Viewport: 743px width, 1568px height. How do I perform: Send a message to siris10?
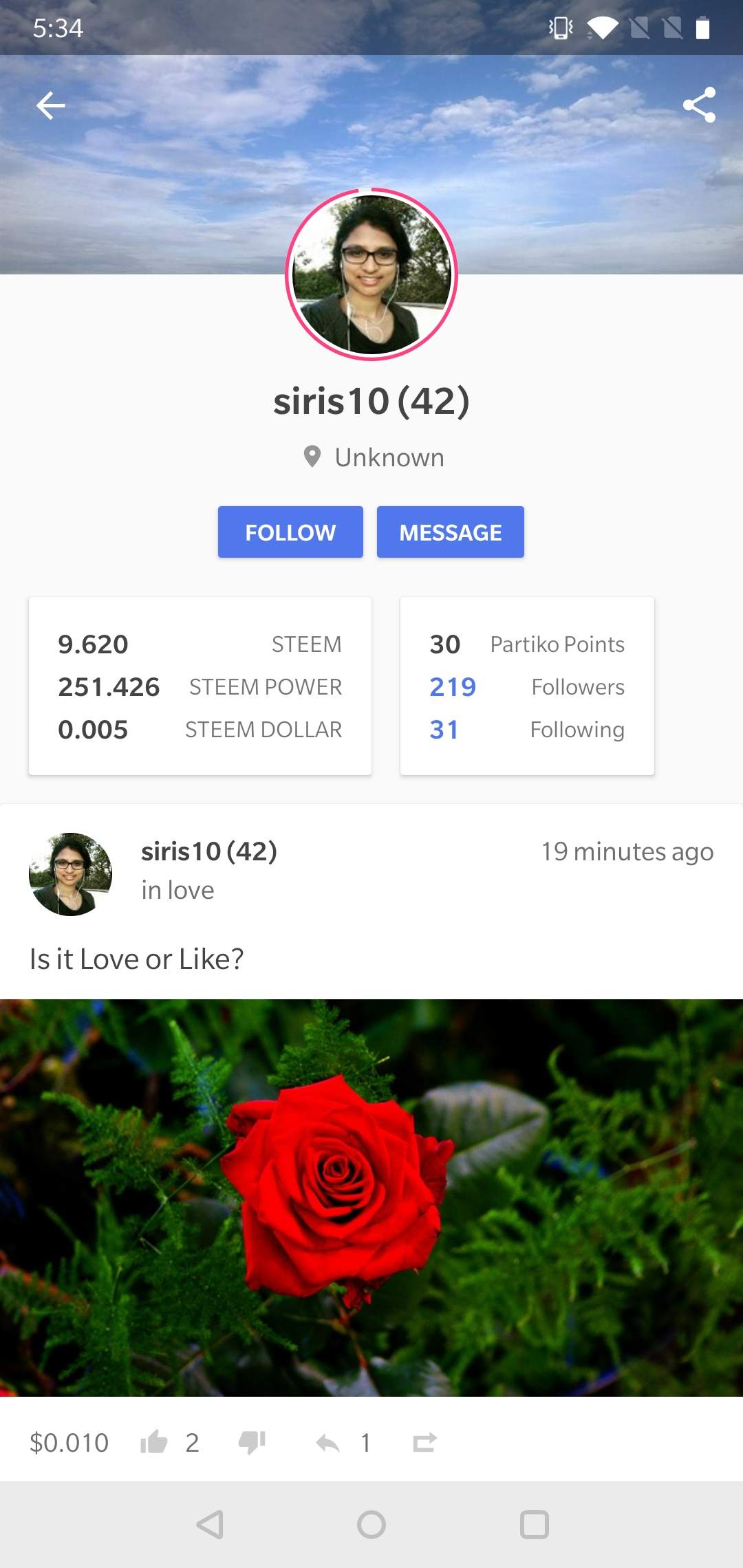(x=450, y=532)
